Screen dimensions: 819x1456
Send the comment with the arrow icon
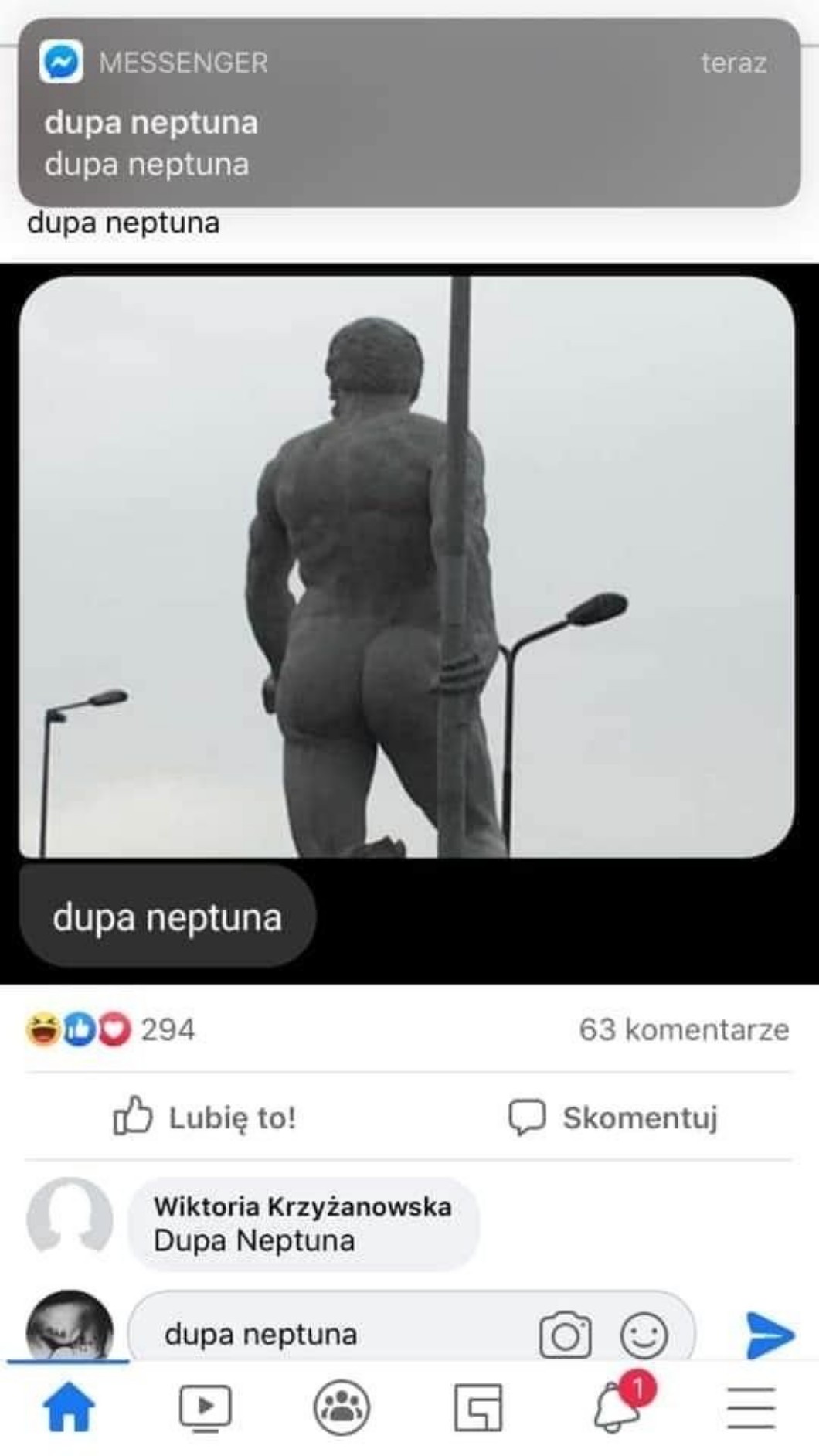(x=770, y=1335)
